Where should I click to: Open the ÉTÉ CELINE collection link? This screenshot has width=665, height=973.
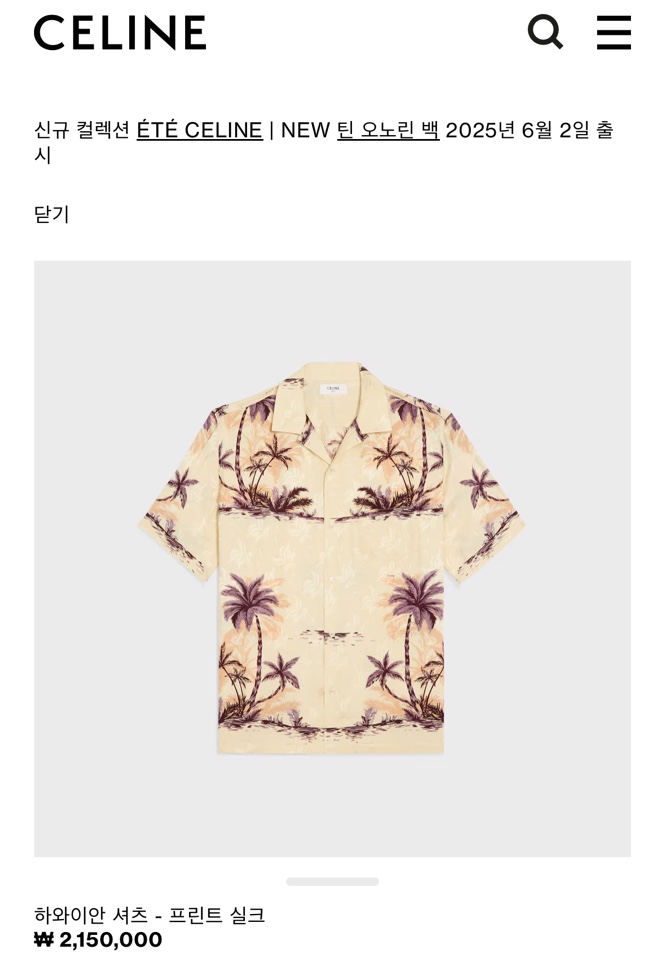click(199, 130)
